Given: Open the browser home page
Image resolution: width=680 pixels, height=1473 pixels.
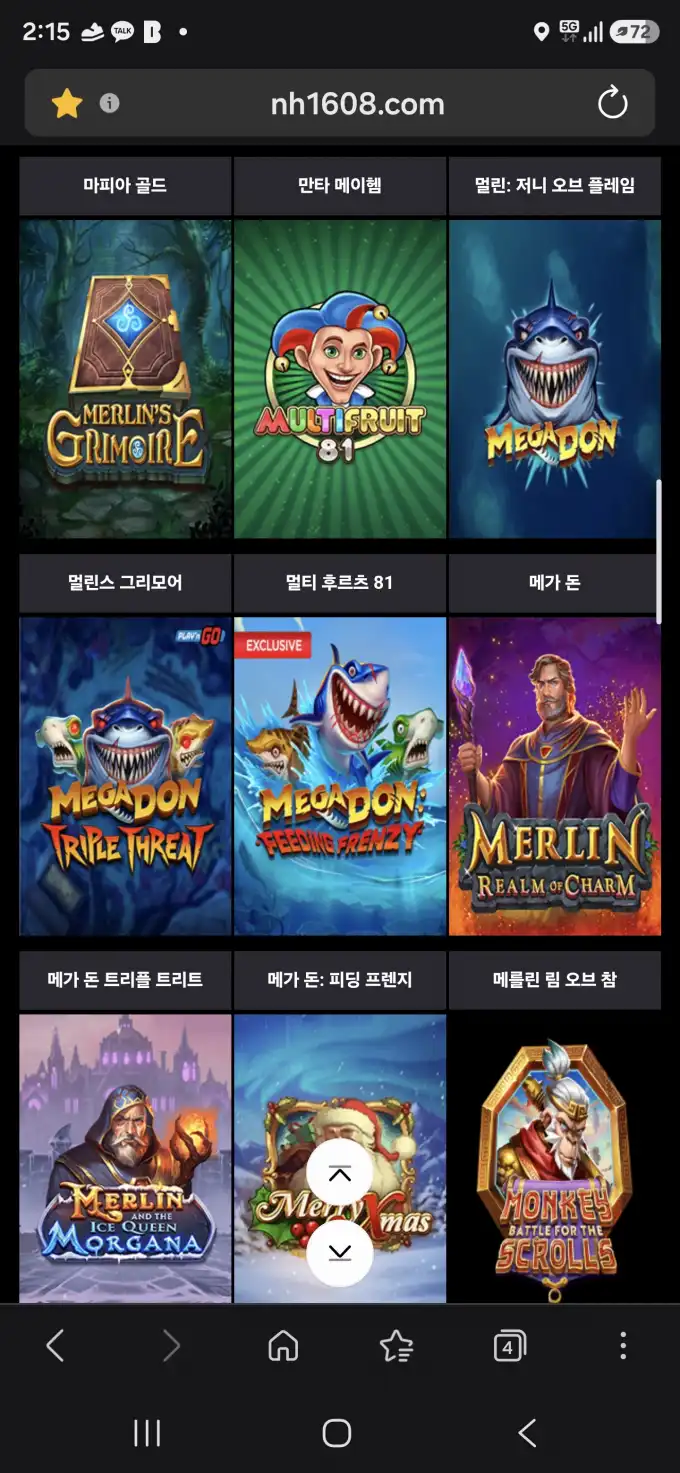Looking at the screenshot, I should 283,1346.
